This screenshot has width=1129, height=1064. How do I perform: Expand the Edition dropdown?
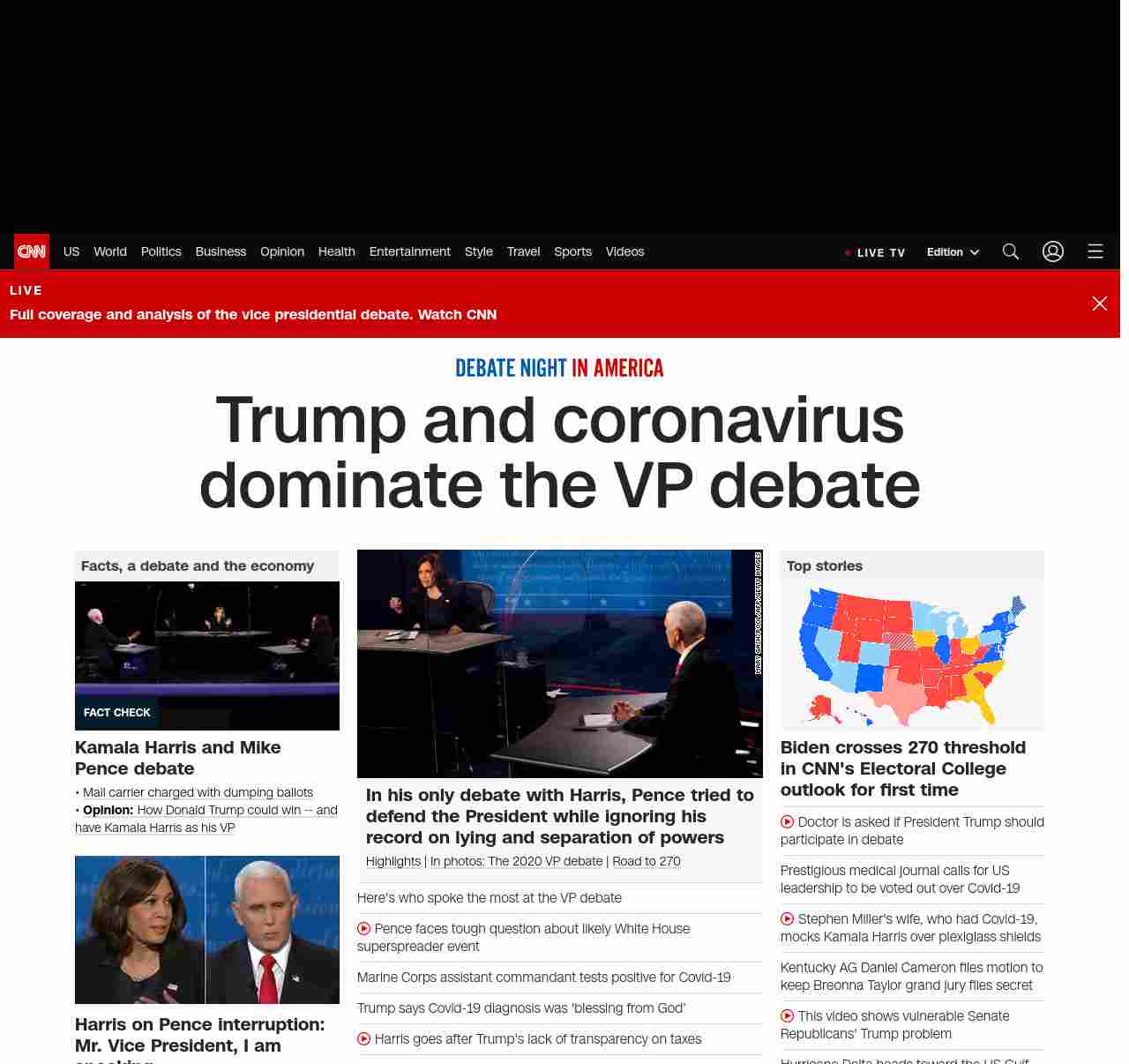(953, 251)
